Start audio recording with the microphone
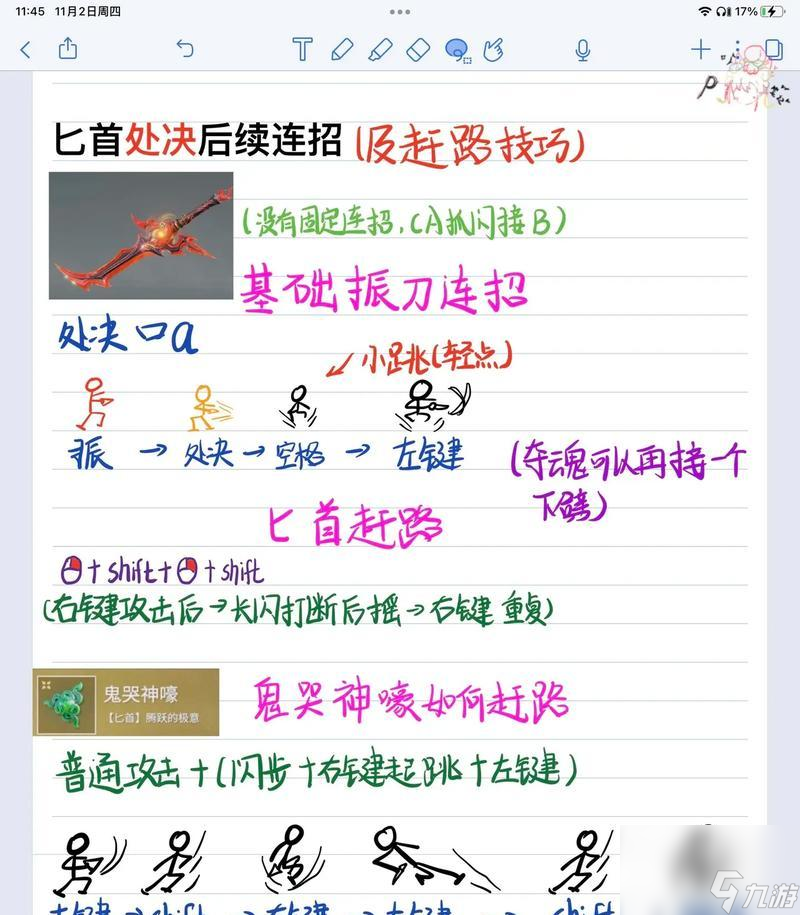 pos(583,49)
